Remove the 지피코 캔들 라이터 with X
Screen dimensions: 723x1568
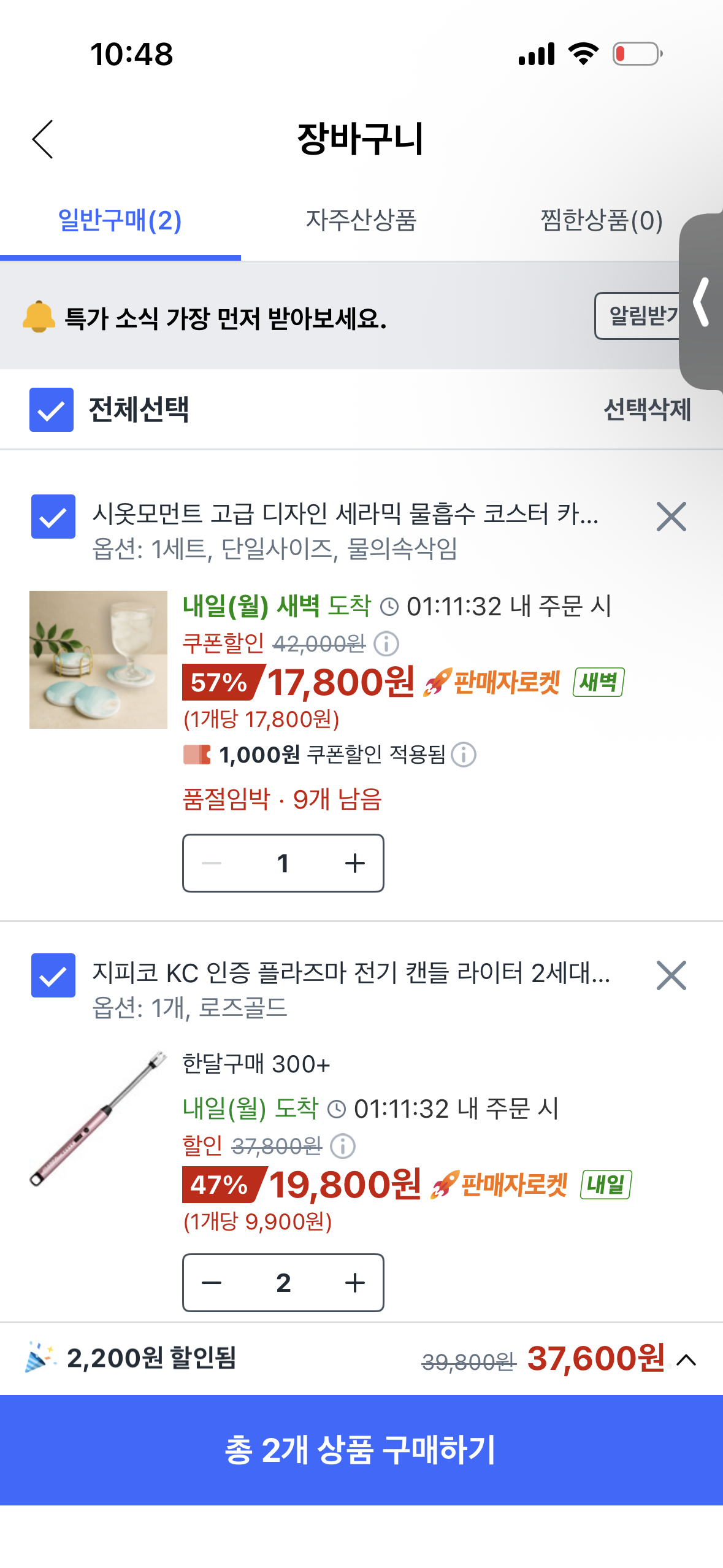[671, 975]
